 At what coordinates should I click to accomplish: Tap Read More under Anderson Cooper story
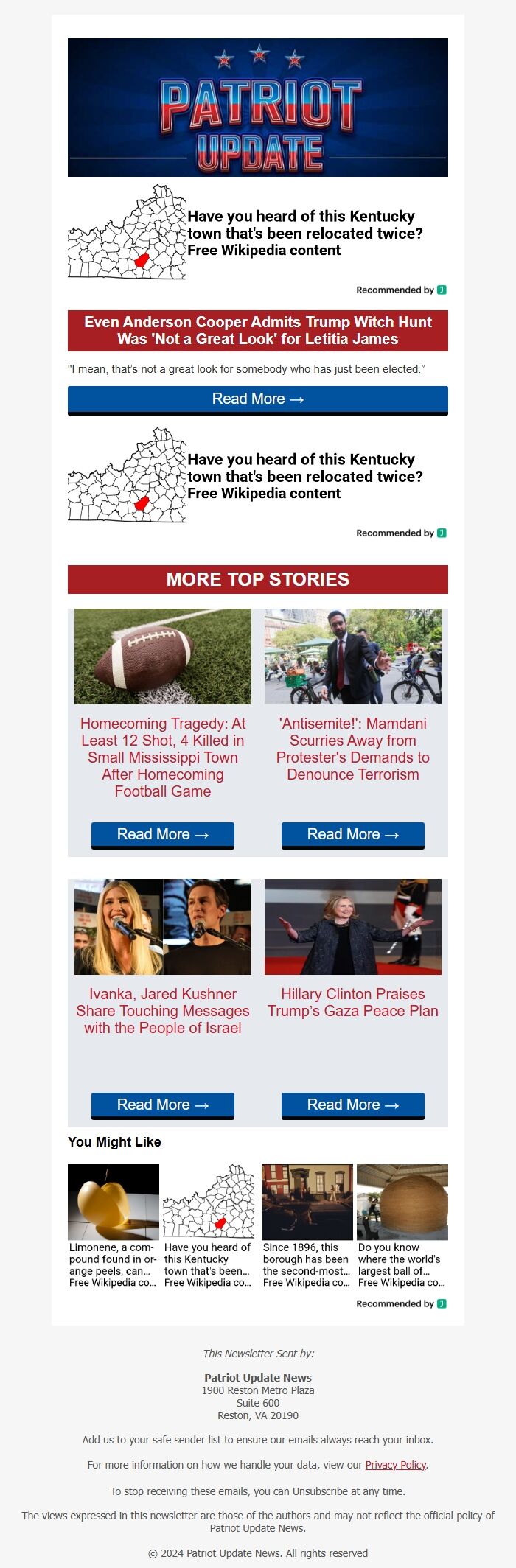[257, 399]
